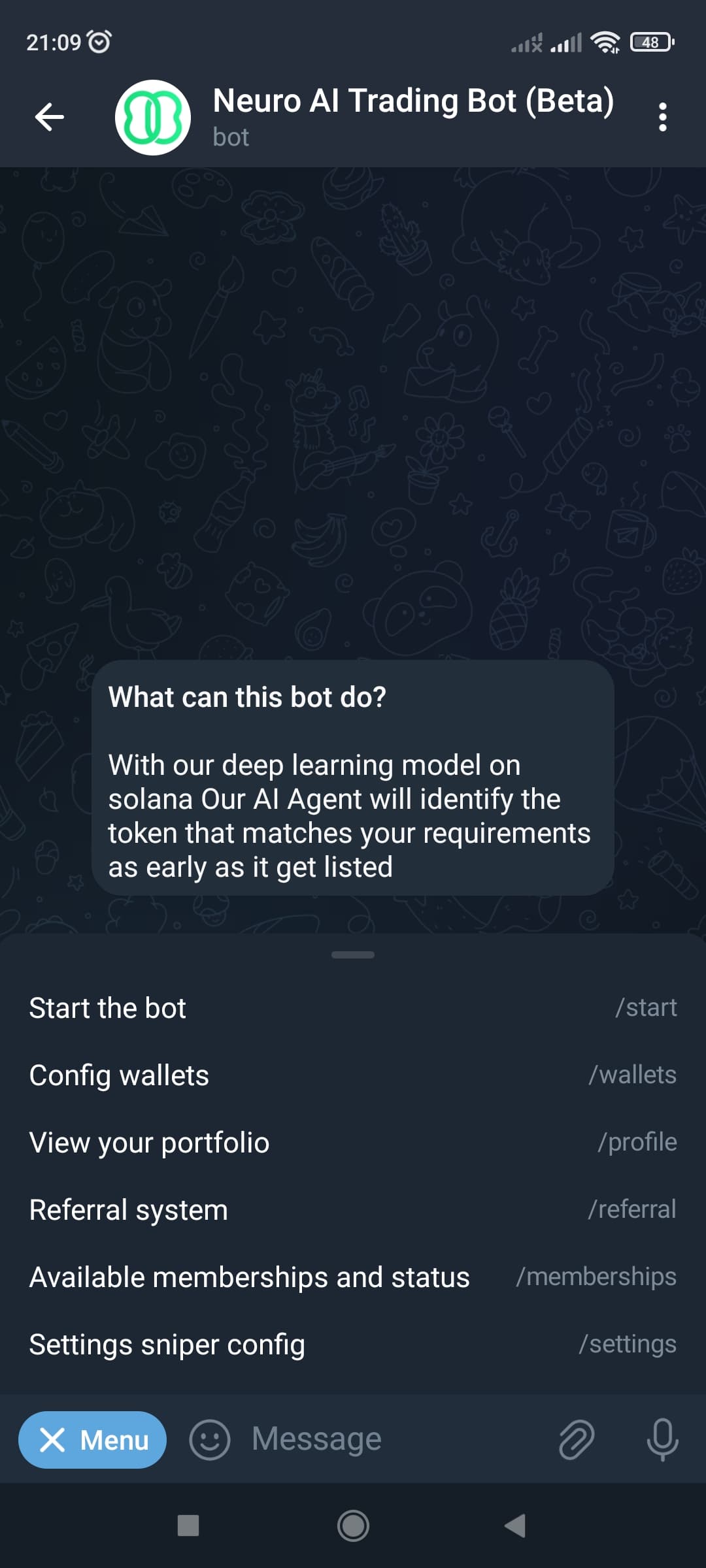Image resolution: width=706 pixels, height=1568 pixels.
Task: Close the Menu command list
Action: [93, 1440]
